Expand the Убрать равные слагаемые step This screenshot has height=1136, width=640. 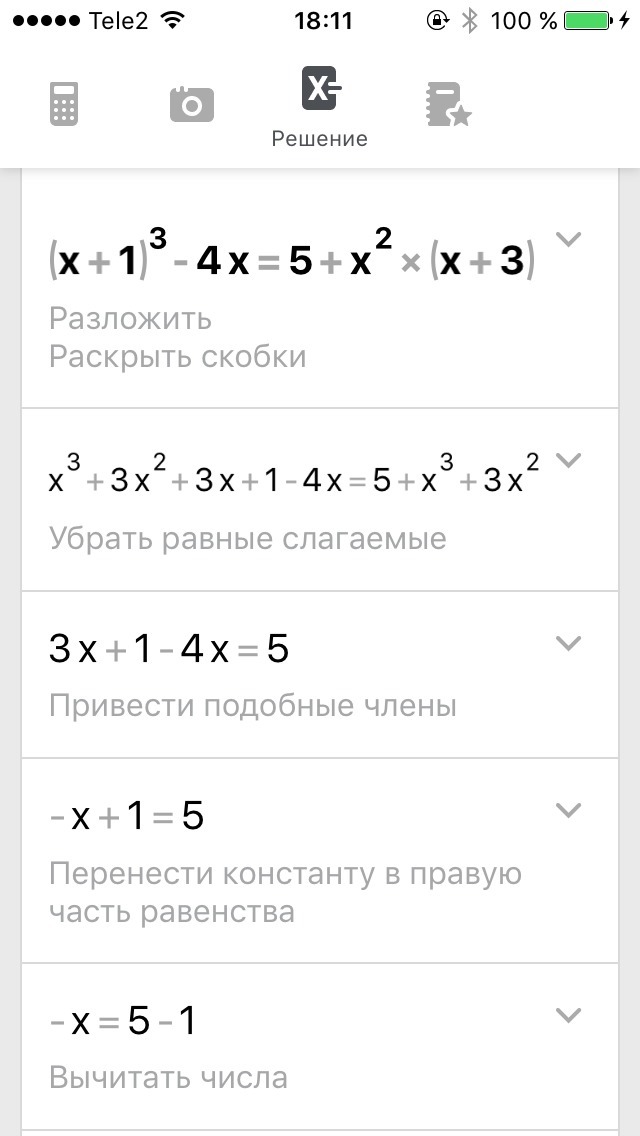tap(568, 460)
